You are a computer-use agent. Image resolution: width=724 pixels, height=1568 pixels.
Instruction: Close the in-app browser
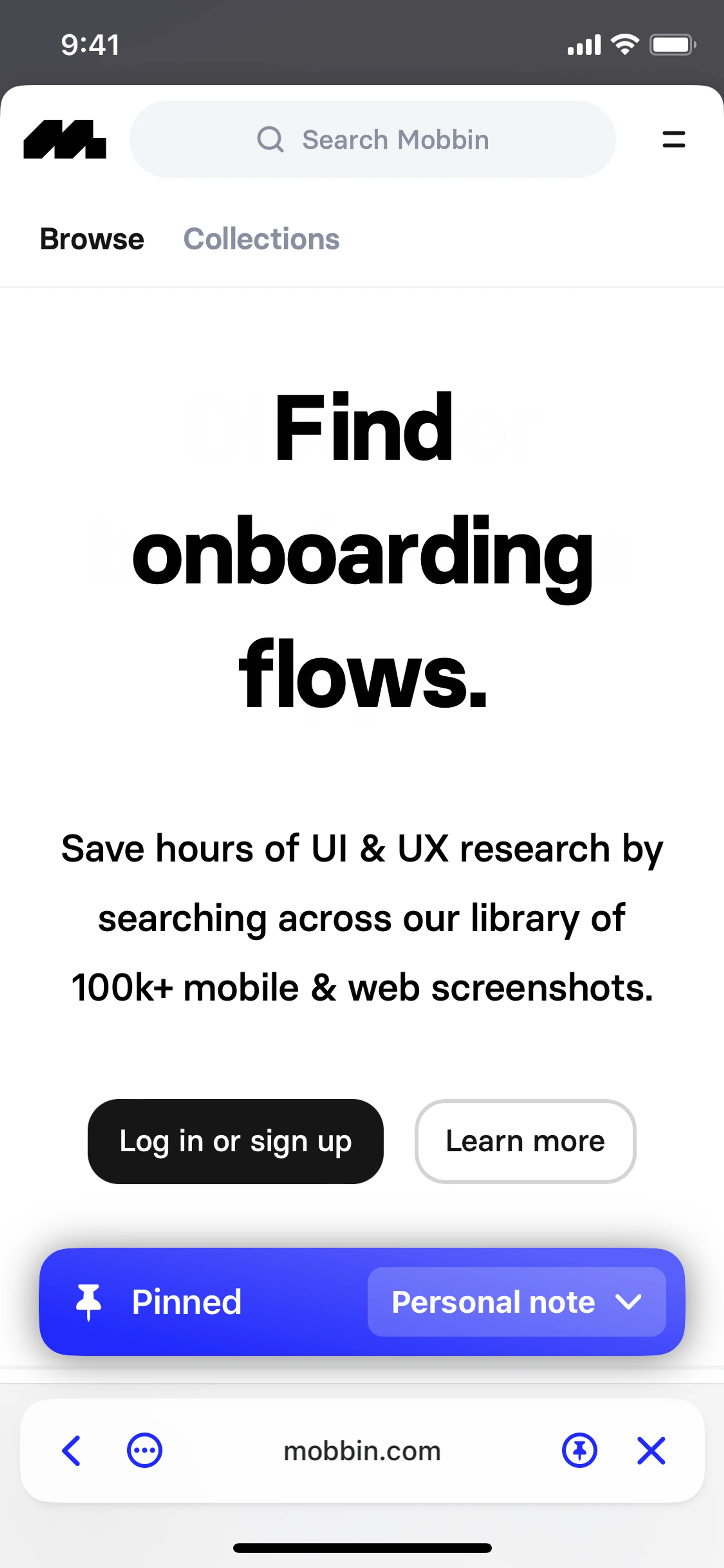tap(651, 1451)
